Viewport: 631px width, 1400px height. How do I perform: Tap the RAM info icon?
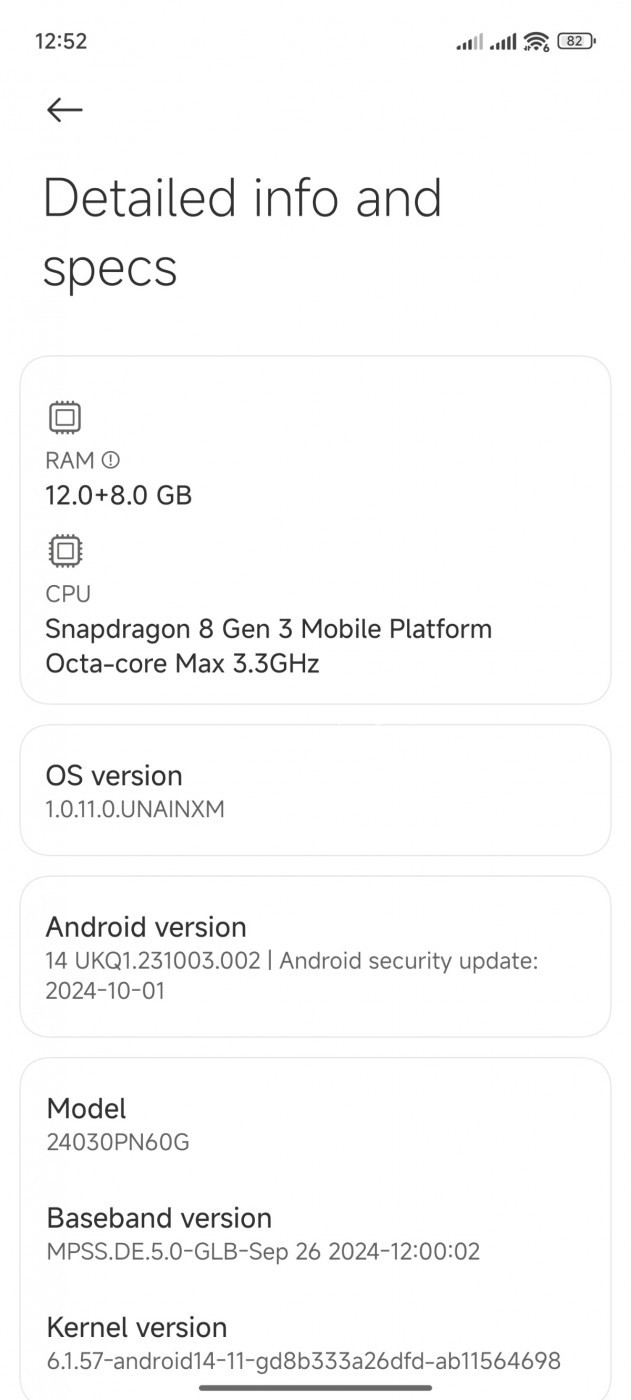111,460
